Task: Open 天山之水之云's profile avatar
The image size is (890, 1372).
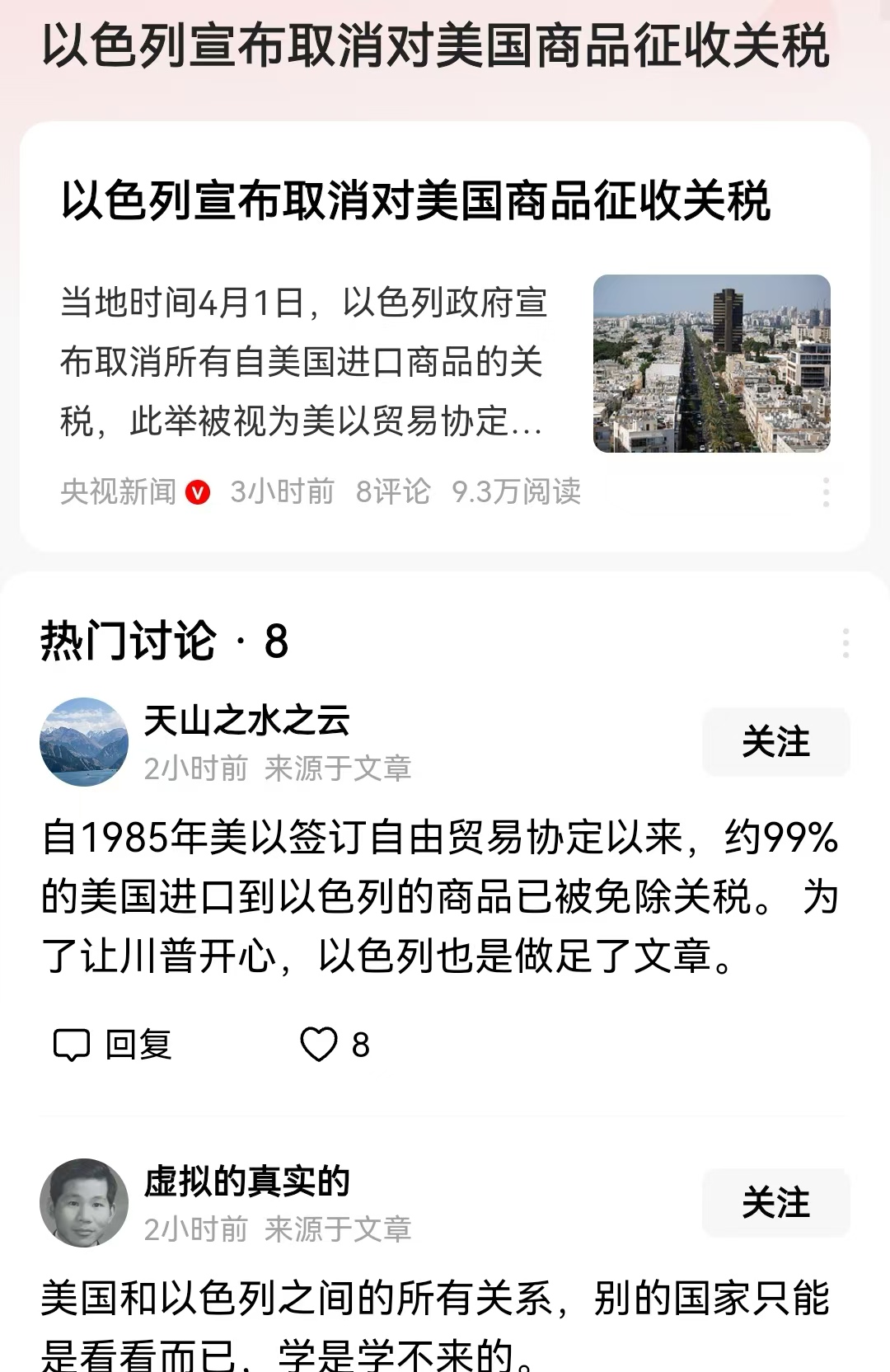Action: click(84, 742)
